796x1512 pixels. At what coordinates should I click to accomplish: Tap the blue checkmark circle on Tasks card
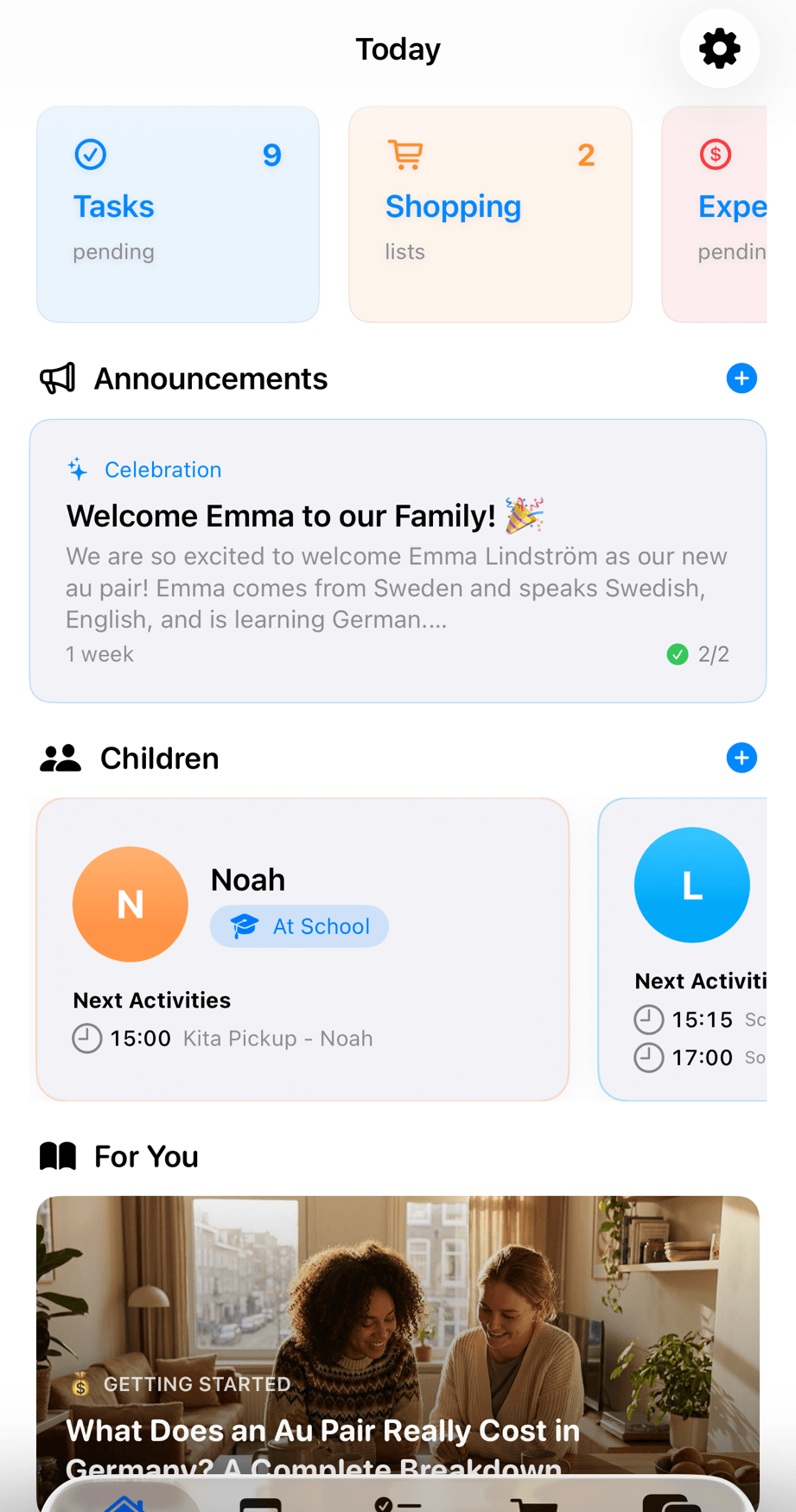tap(90, 155)
